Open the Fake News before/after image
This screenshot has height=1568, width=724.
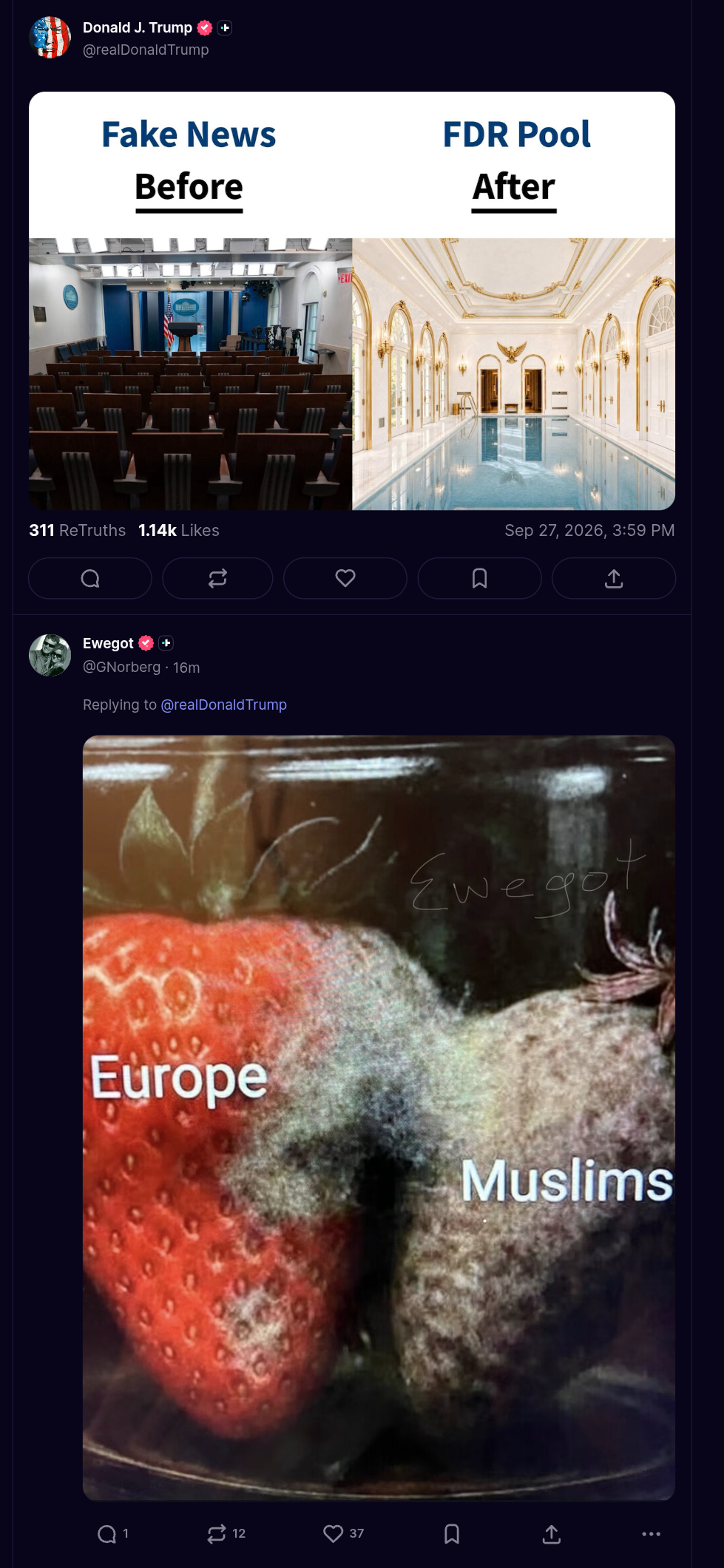click(352, 301)
